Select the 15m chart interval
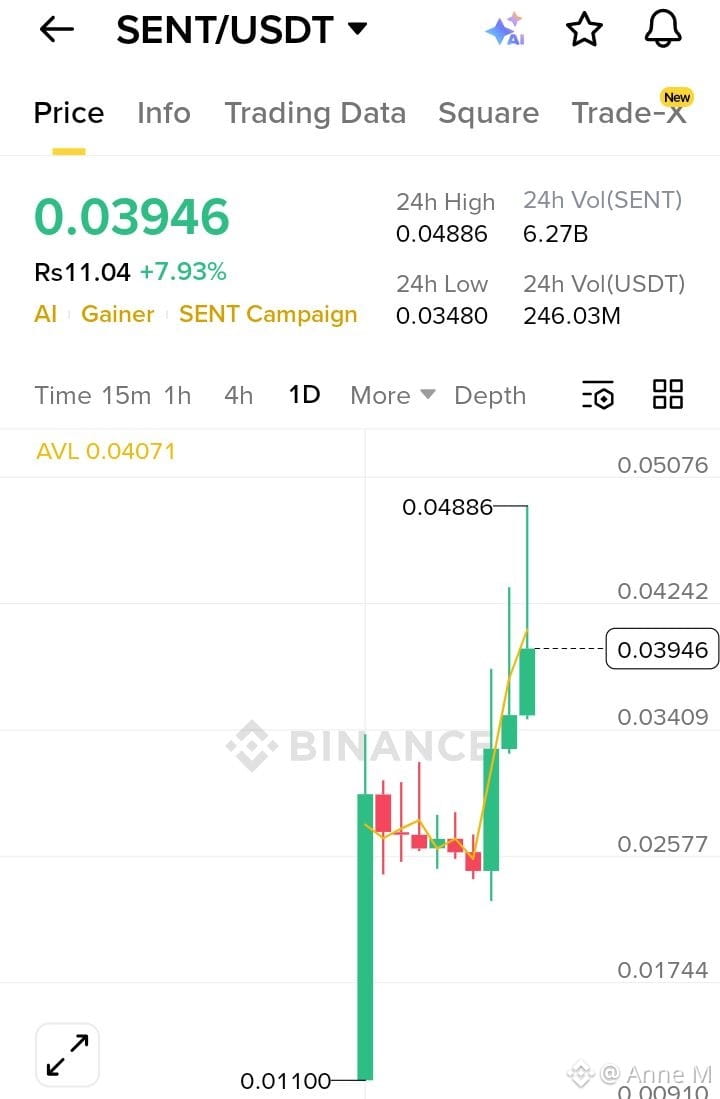 coord(126,395)
